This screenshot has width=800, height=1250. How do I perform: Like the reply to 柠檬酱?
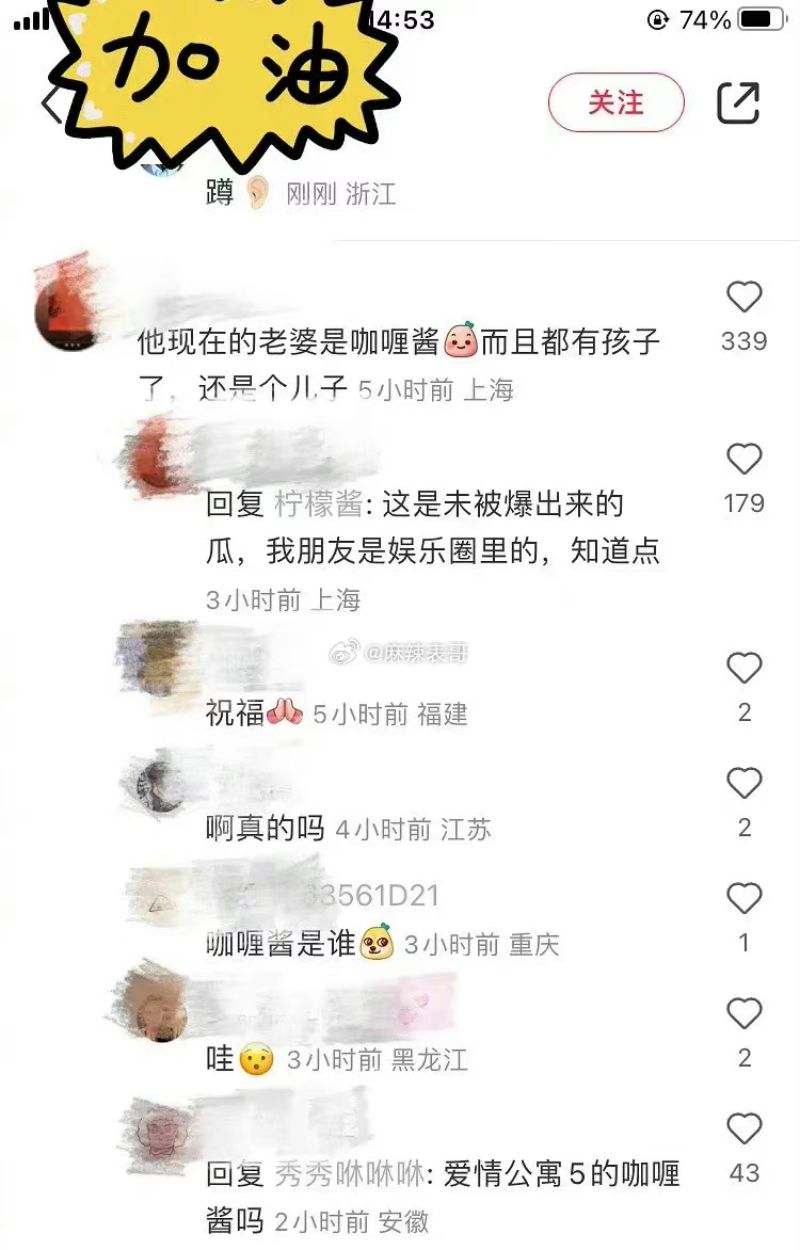743,459
